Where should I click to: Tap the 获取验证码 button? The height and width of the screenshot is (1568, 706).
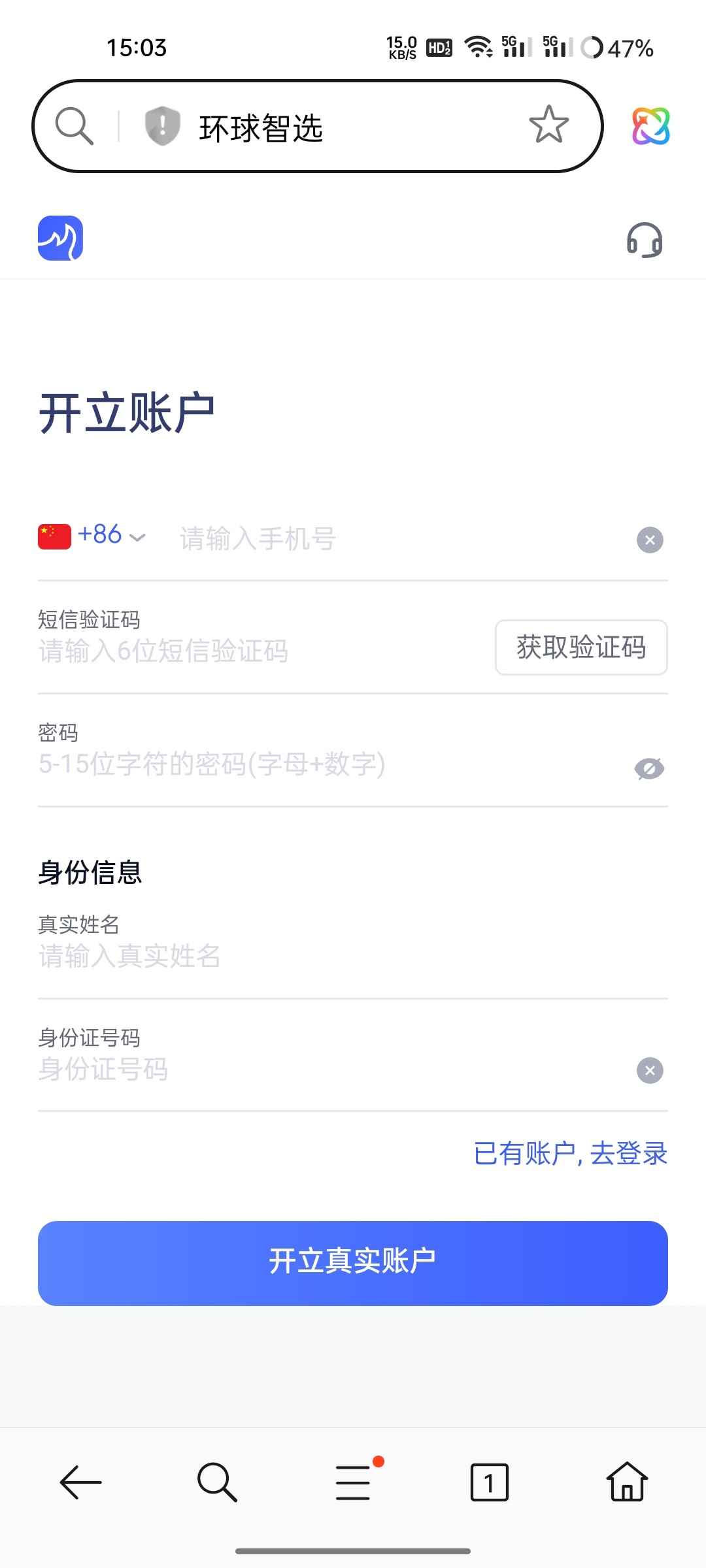coord(581,647)
